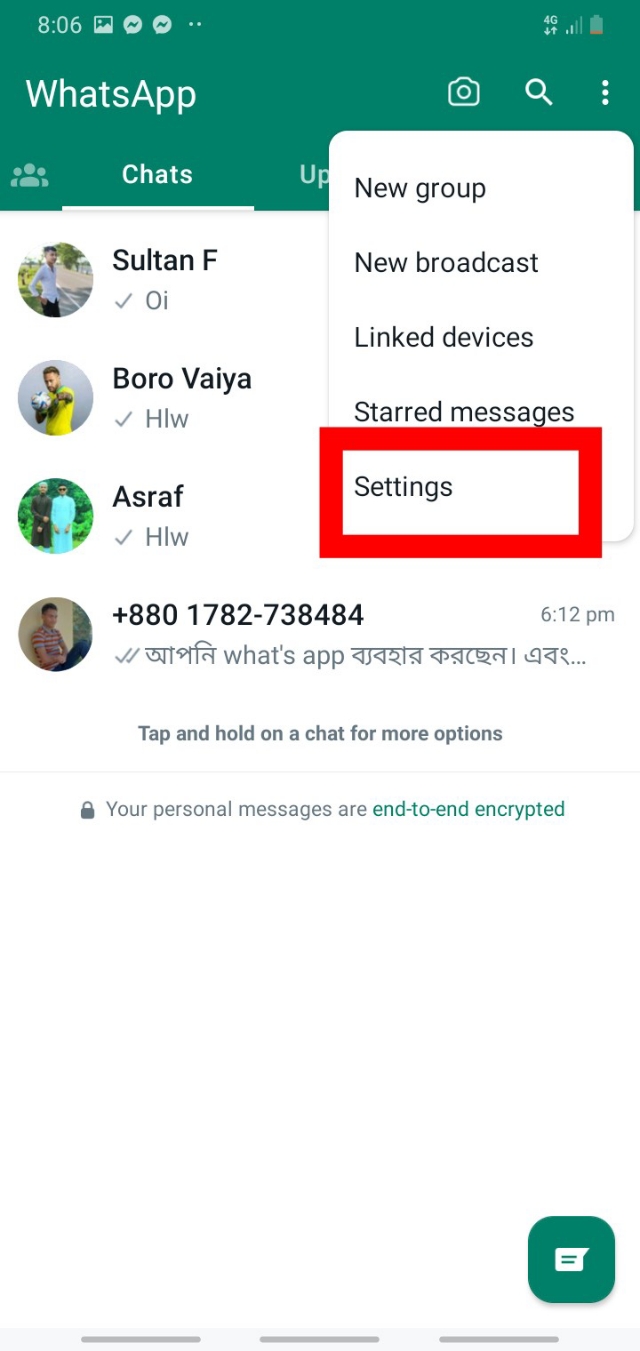Switch to the Chats tab

point(157,175)
